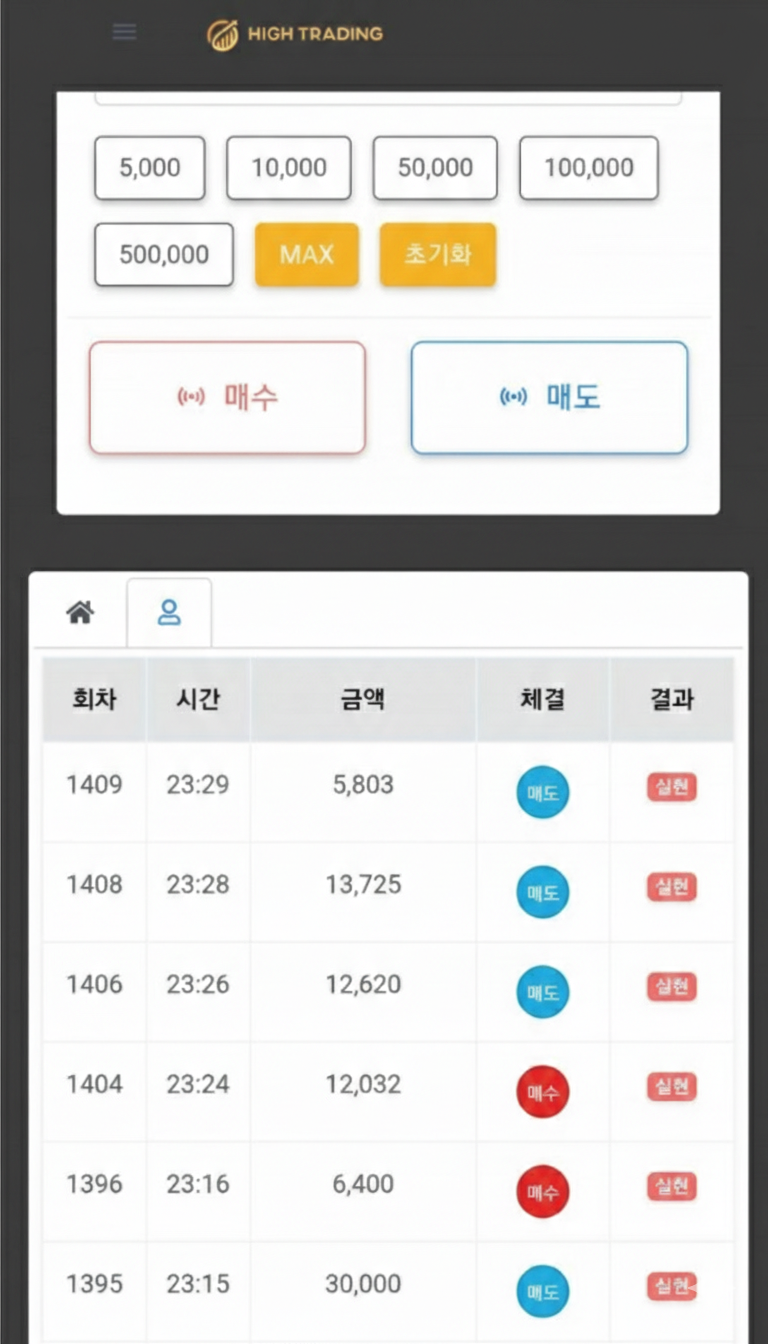Open the hamburger navigation menu
Image resolution: width=768 pixels, height=1344 pixels.
(x=124, y=31)
